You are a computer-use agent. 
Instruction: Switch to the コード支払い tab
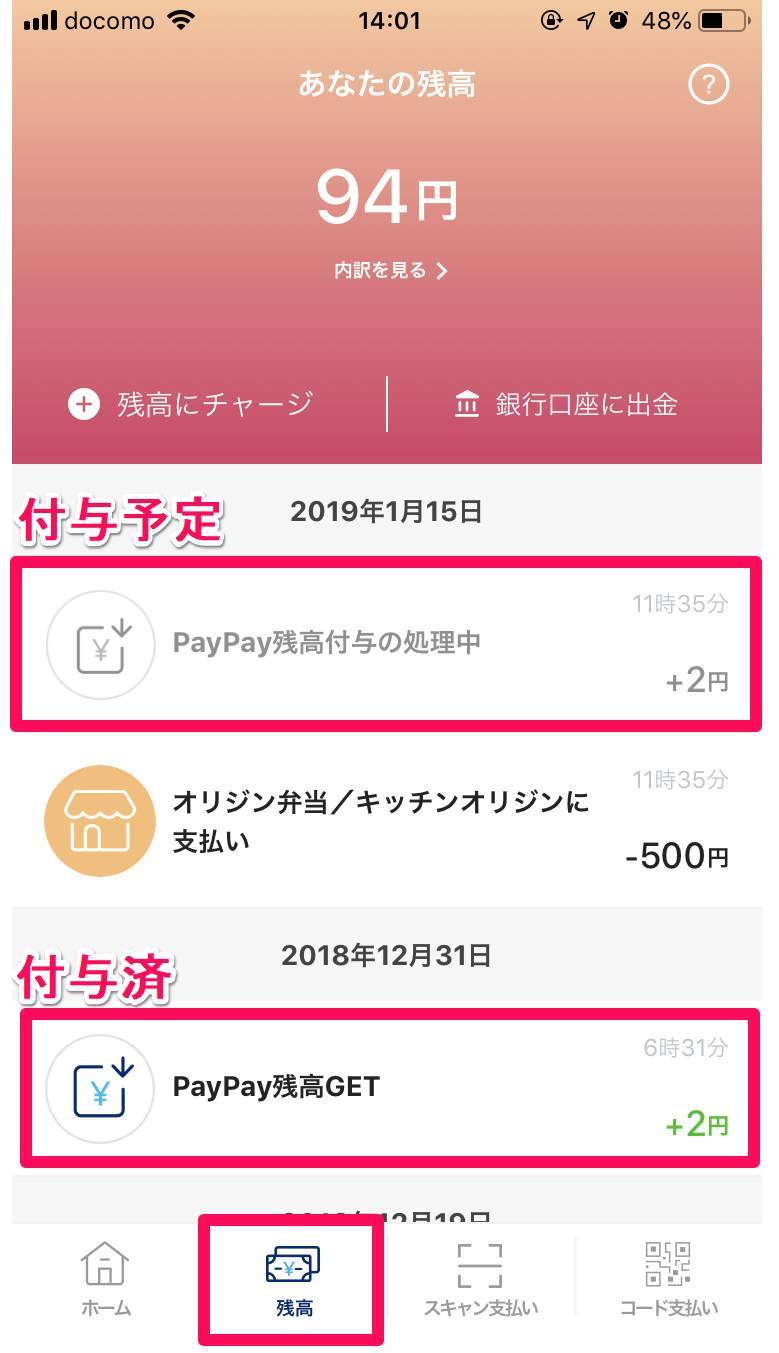669,1279
